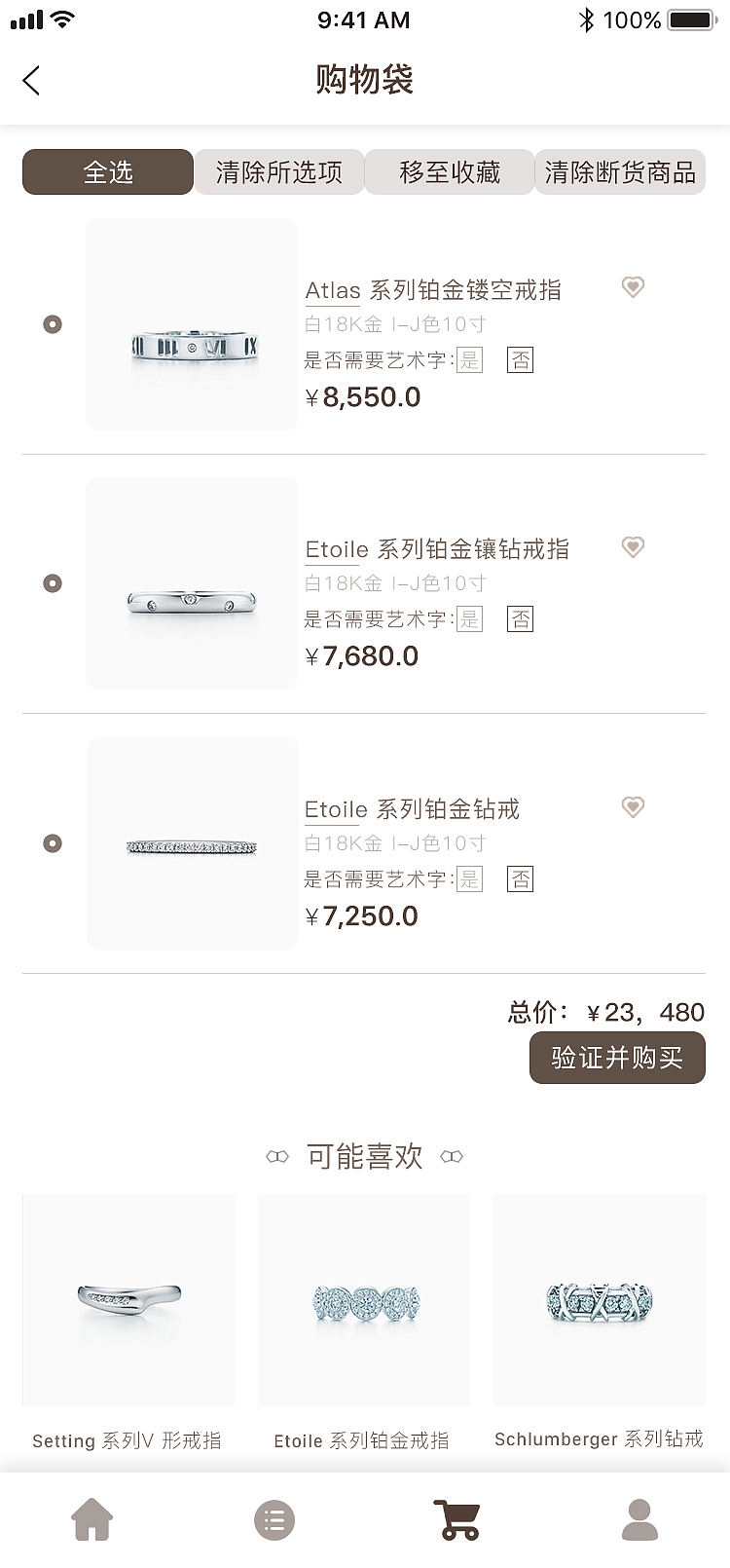
Task: Choose 是 for art lettering on Etoile 铂金钻戒
Action: click(469, 879)
